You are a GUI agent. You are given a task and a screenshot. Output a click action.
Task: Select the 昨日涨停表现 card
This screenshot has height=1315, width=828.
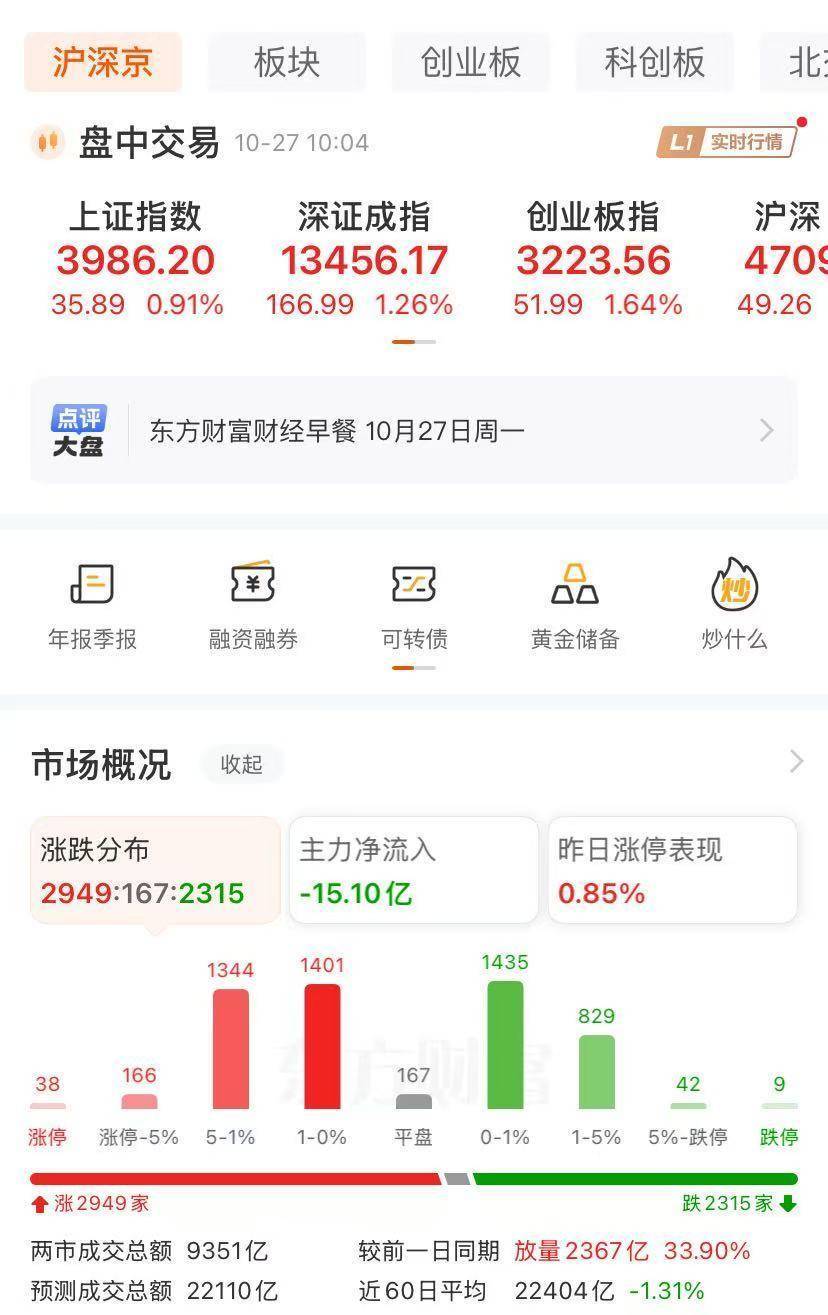coord(672,870)
